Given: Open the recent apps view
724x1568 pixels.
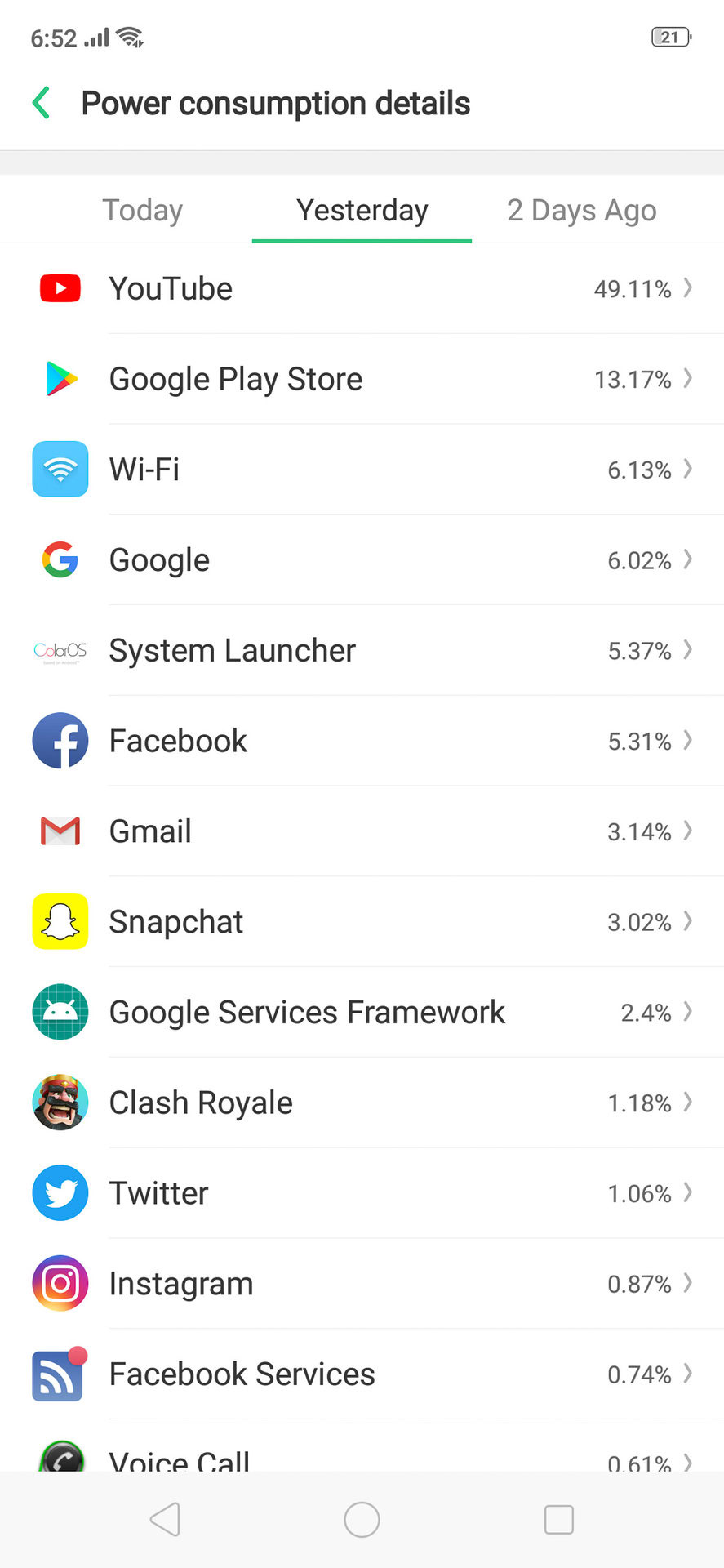Looking at the screenshot, I should point(559,1520).
